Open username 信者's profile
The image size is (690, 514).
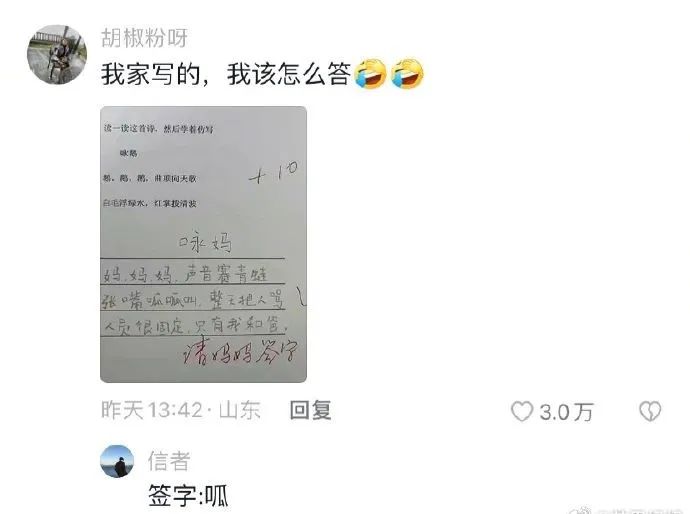point(168,460)
